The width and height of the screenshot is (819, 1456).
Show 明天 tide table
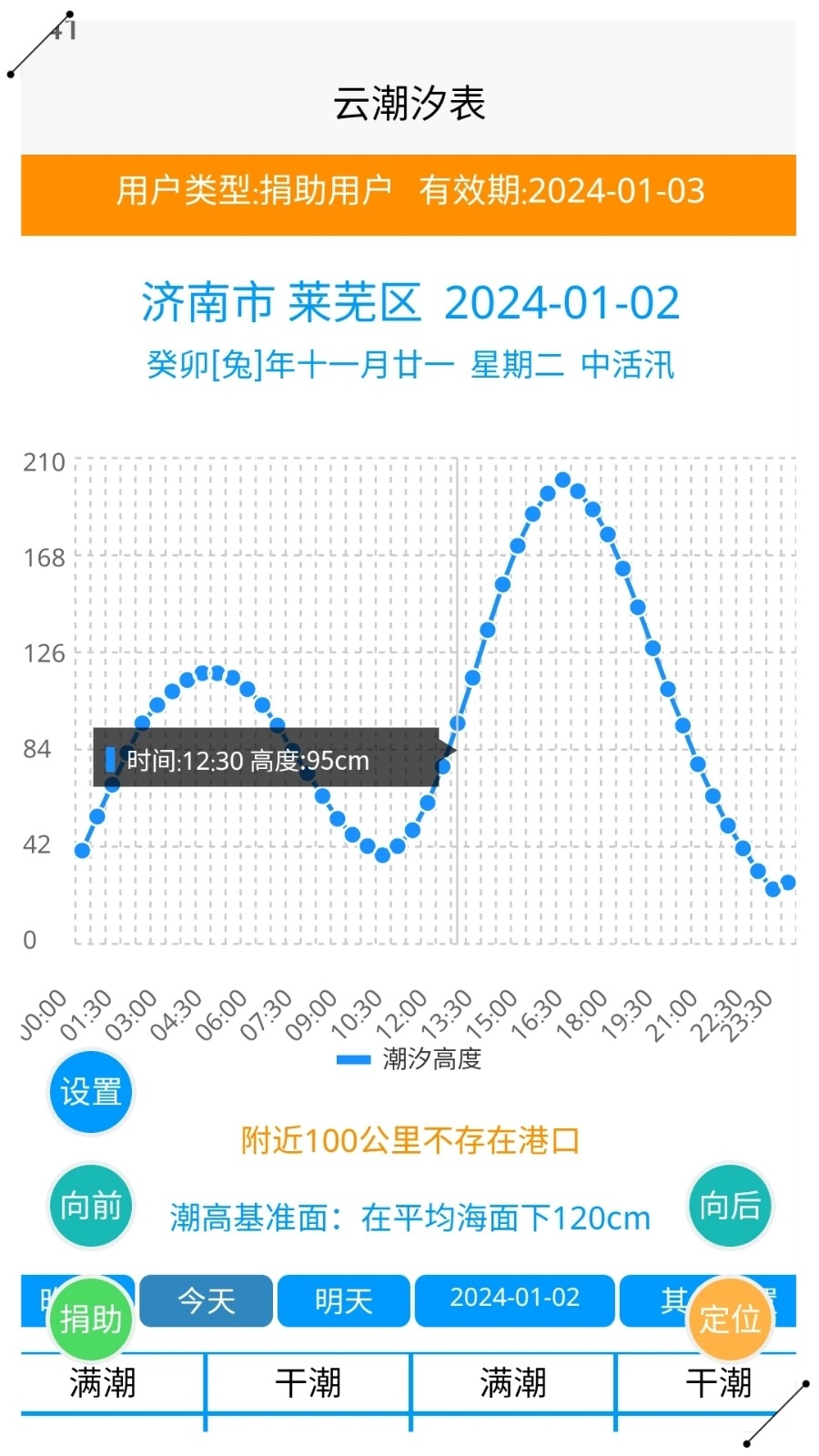(x=343, y=1300)
